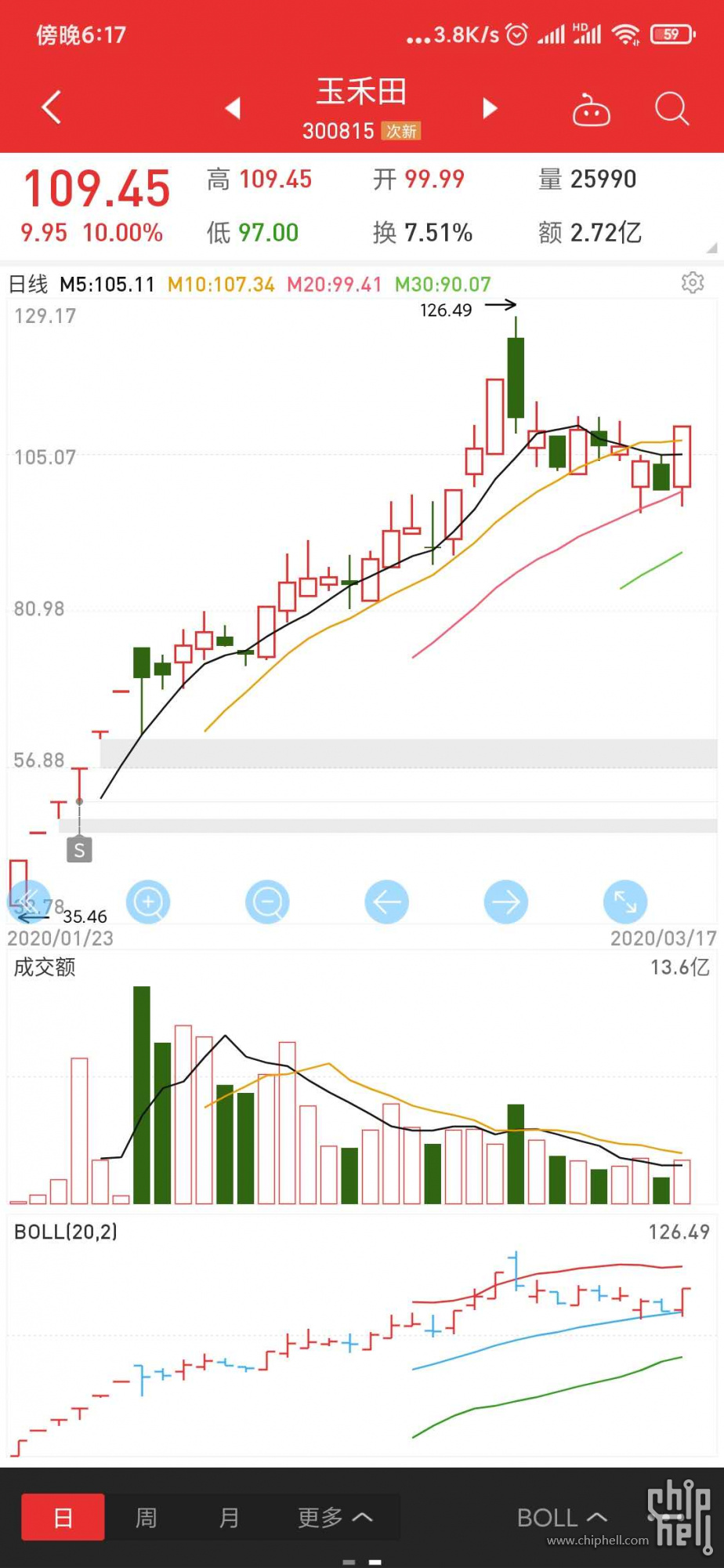Screen dimensions: 724x1568
Task: Open the robot assistant icon
Action: pos(592,111)
